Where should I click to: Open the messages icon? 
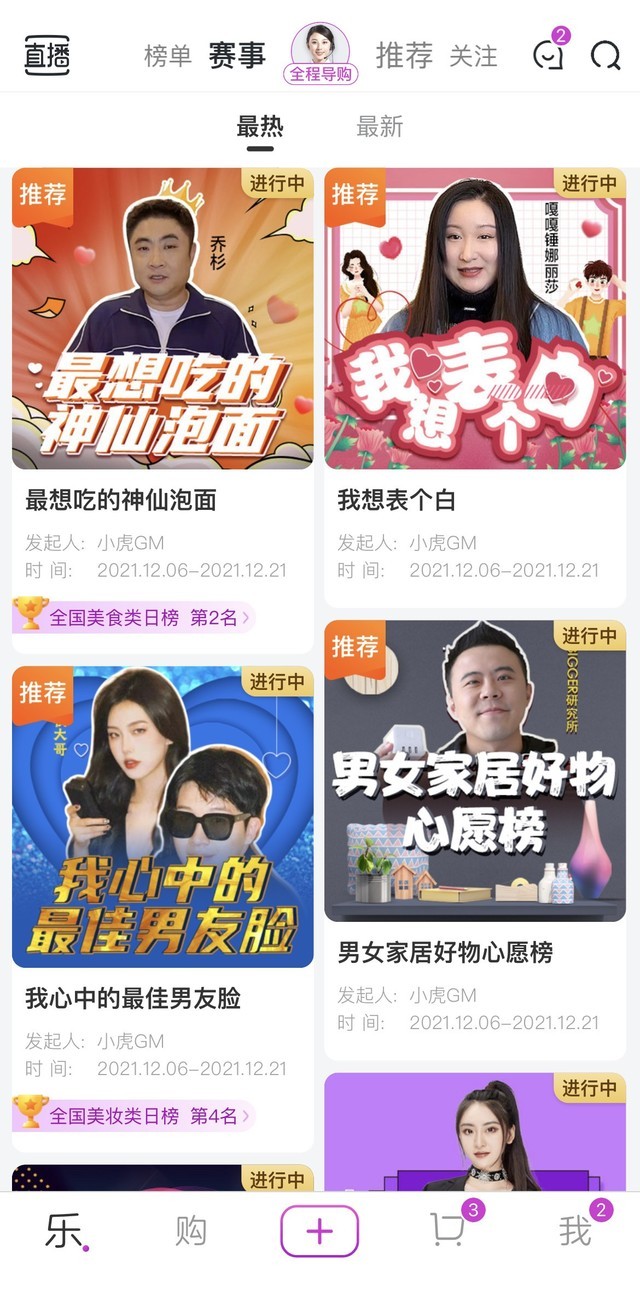point(548,56)
